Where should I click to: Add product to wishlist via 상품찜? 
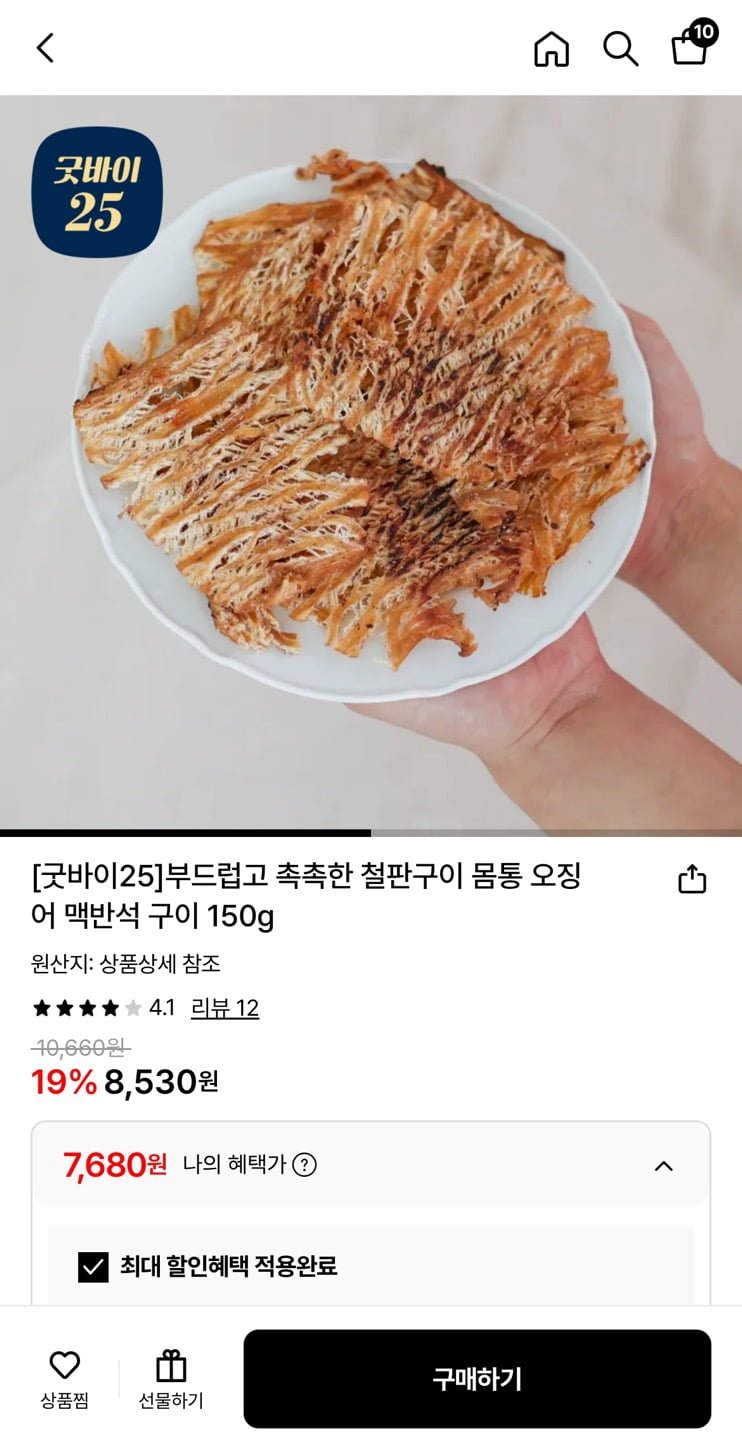(x=65, y=1378)
